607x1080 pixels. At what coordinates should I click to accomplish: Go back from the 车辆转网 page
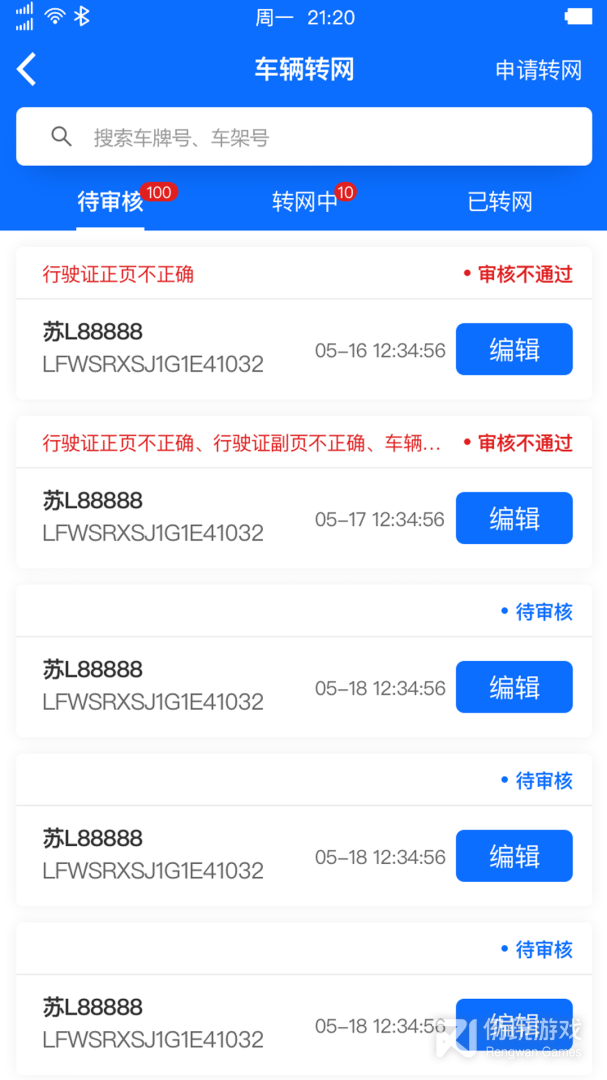(x=27, y=69)
